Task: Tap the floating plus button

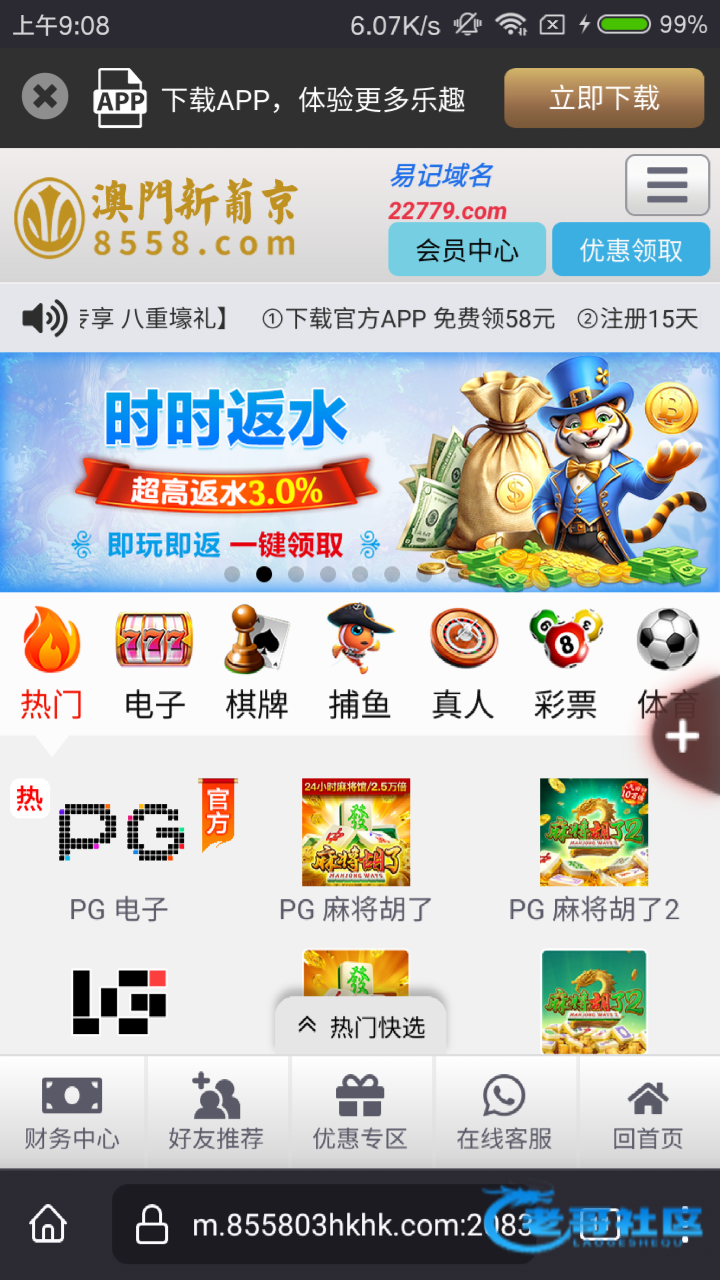Action: click(x=683, y=737)
